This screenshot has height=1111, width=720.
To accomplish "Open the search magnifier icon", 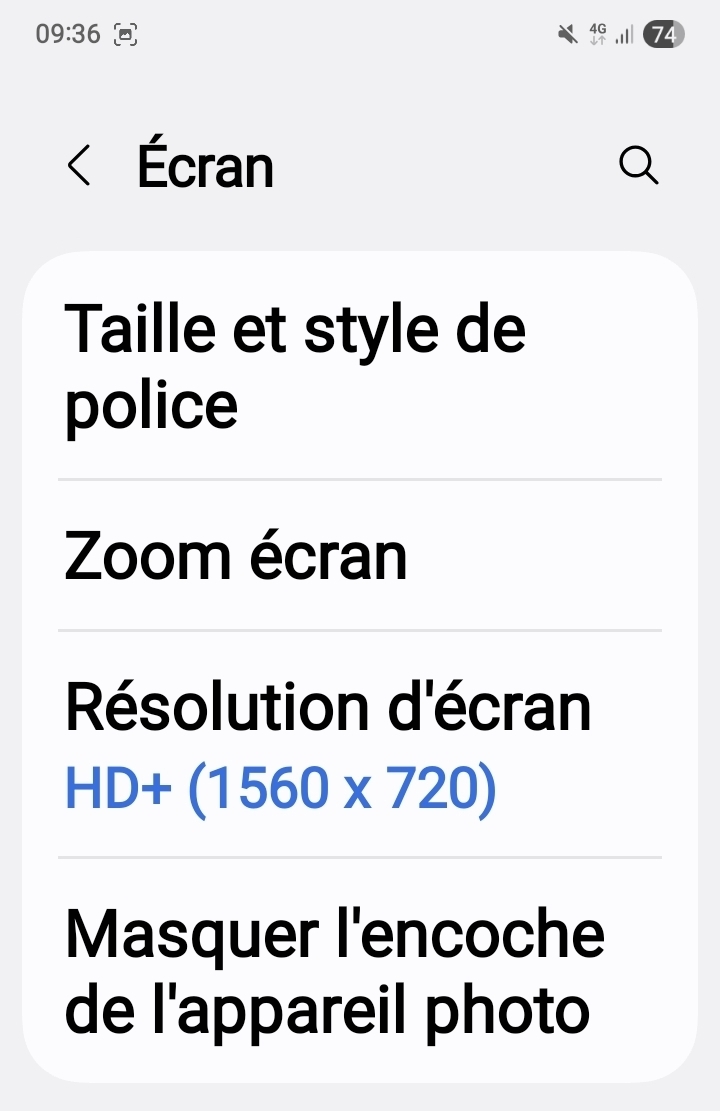I will 638,166.
